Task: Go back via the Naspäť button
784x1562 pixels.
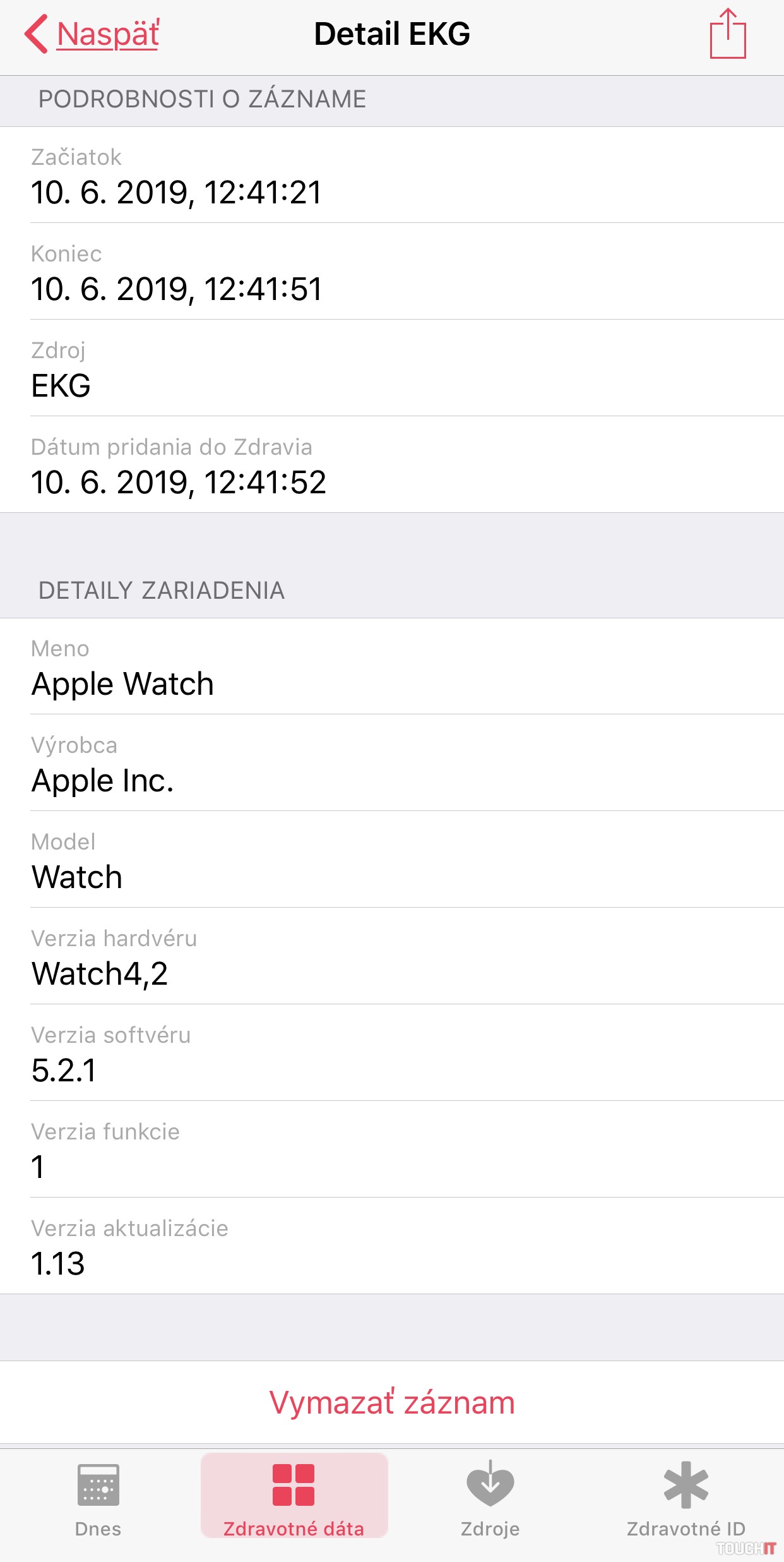Action: pyautogui.click(x=92, y=34)
